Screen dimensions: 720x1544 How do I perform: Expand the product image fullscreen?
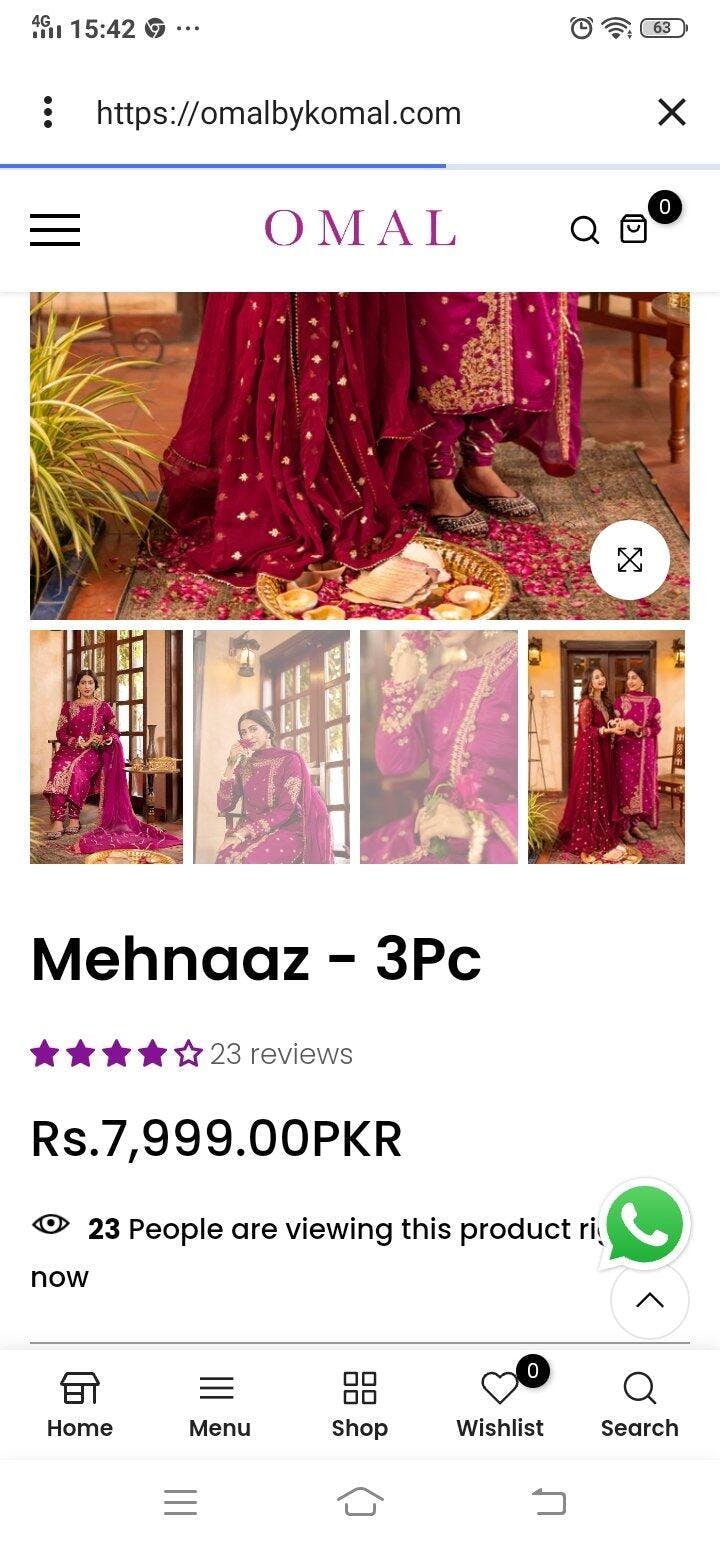pos(629,560)
